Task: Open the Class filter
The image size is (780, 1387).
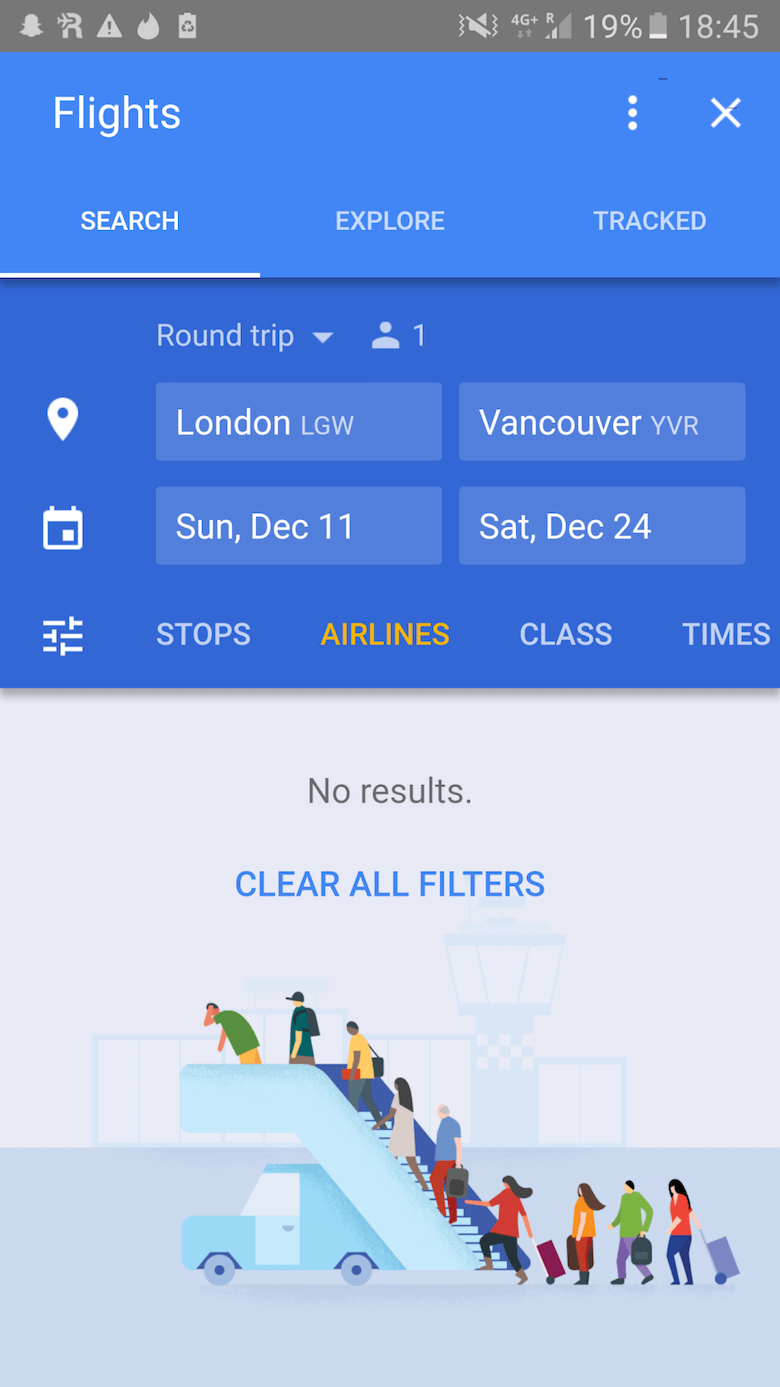Action: point(565,635)
